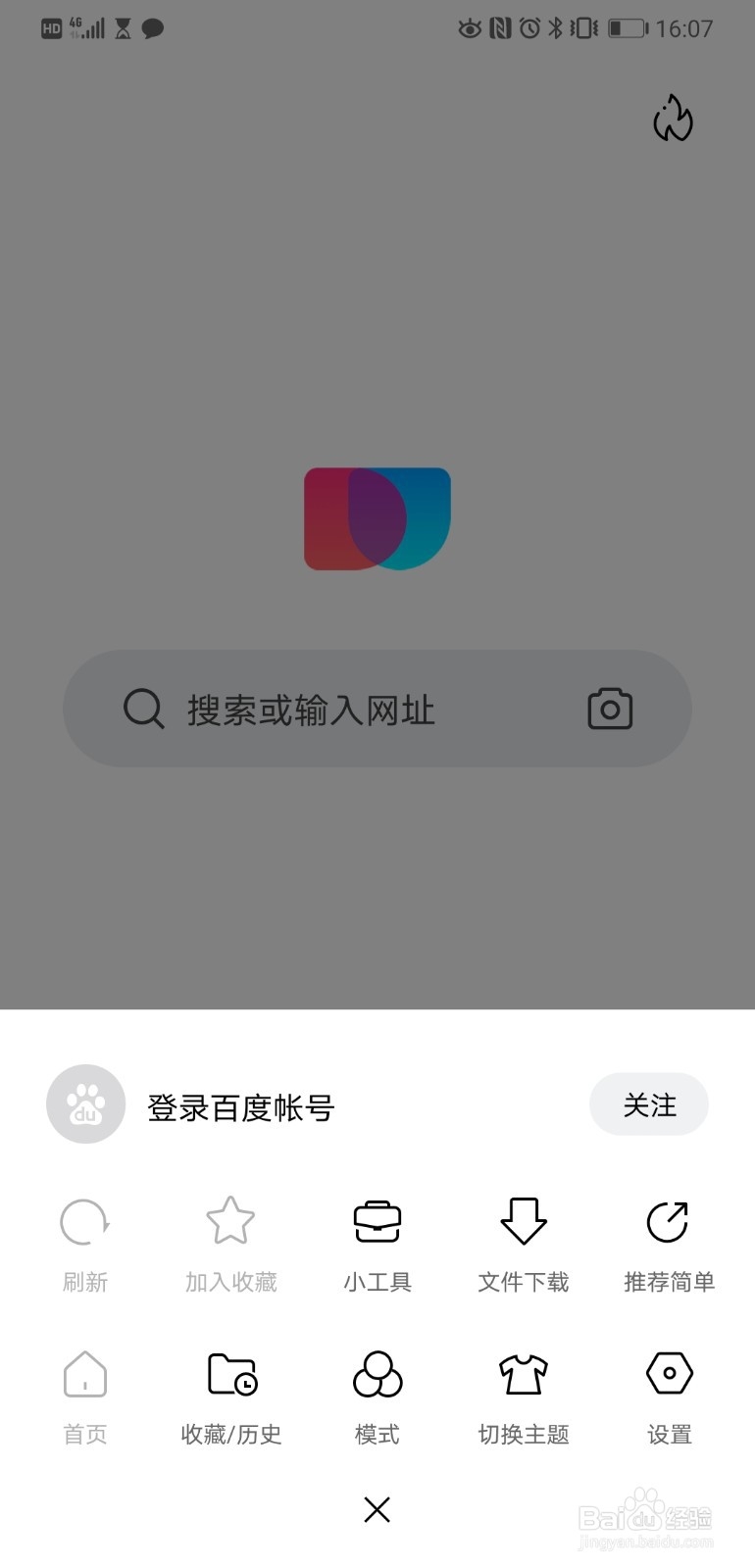Open 设置 settings
Viewport: 755px width, 1568px height.
(x=670, y=1397)
